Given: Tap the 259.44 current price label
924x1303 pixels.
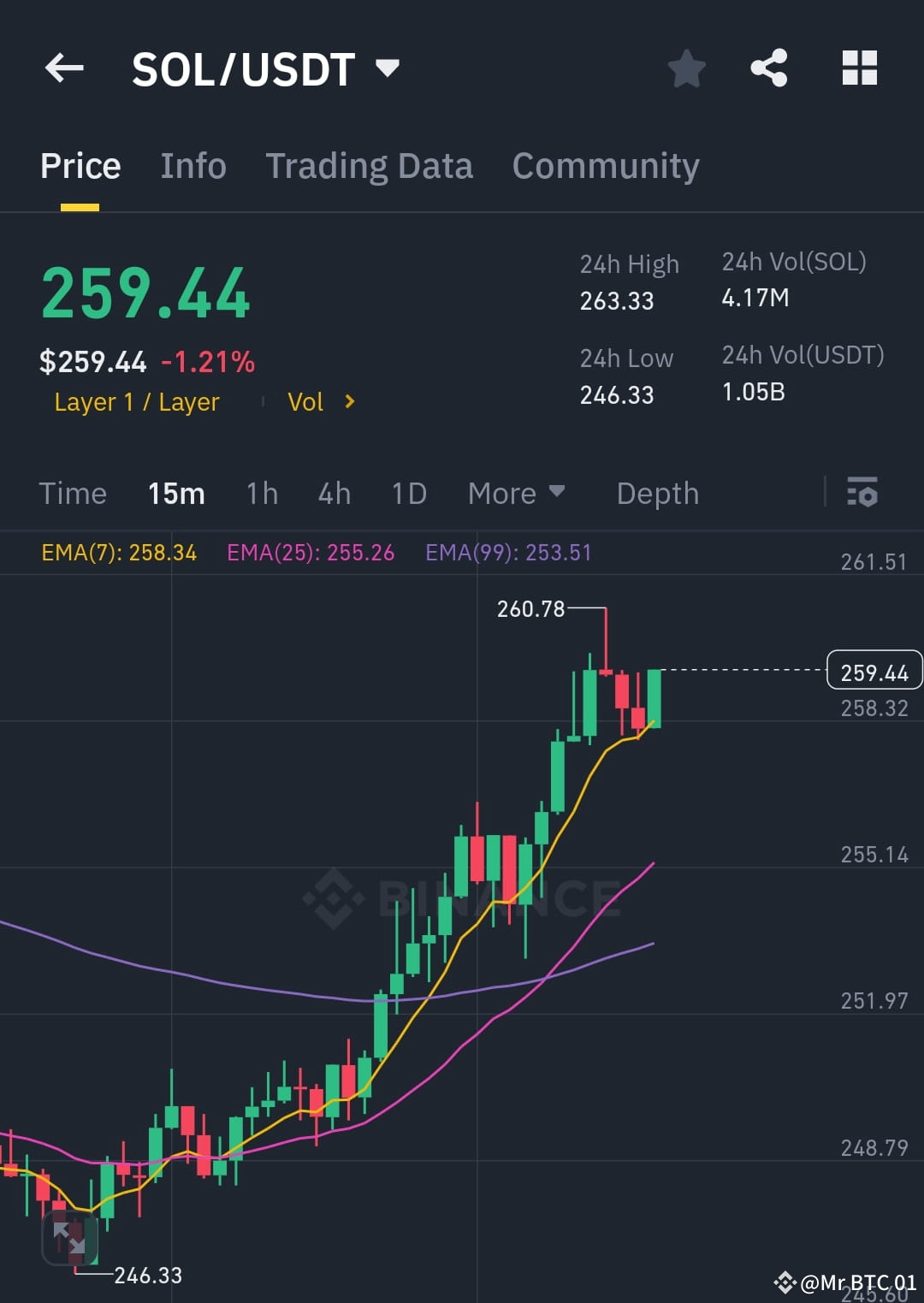Looking at the screenshot, I should (874, 672).
